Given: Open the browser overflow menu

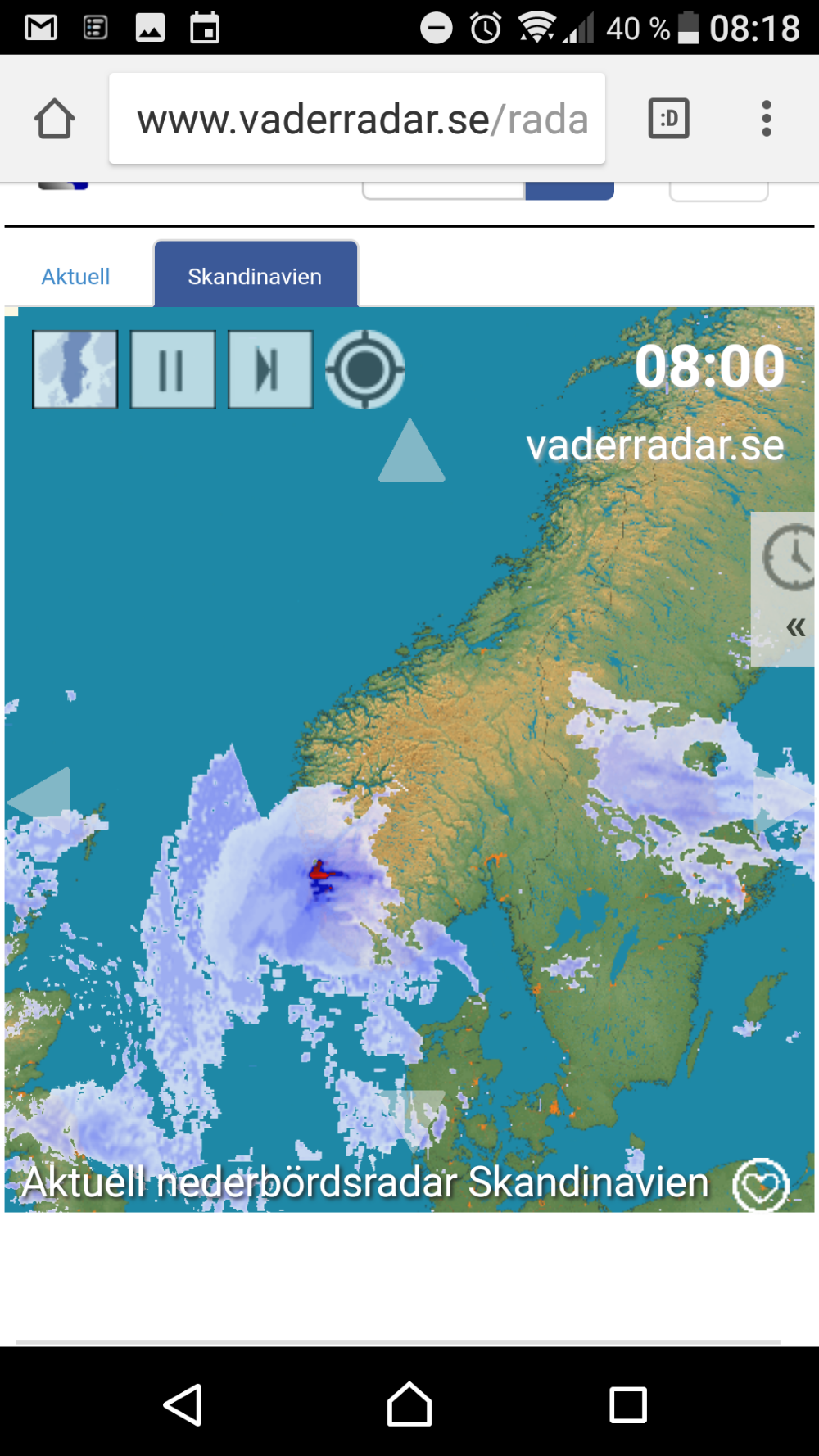Looking at the screenshot, I should 766,119.
